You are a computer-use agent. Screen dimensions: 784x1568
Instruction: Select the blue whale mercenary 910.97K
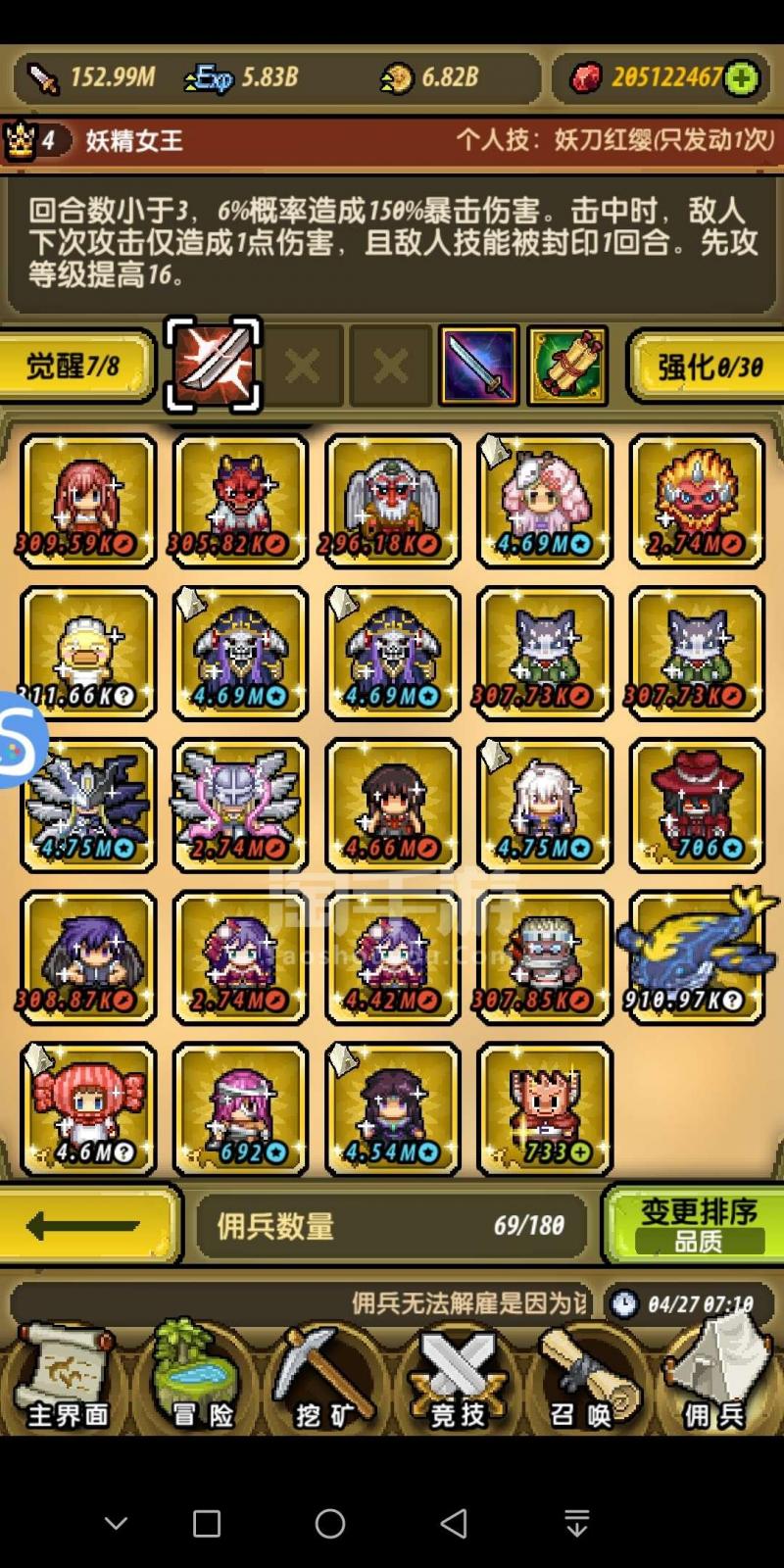pos(694,956)
